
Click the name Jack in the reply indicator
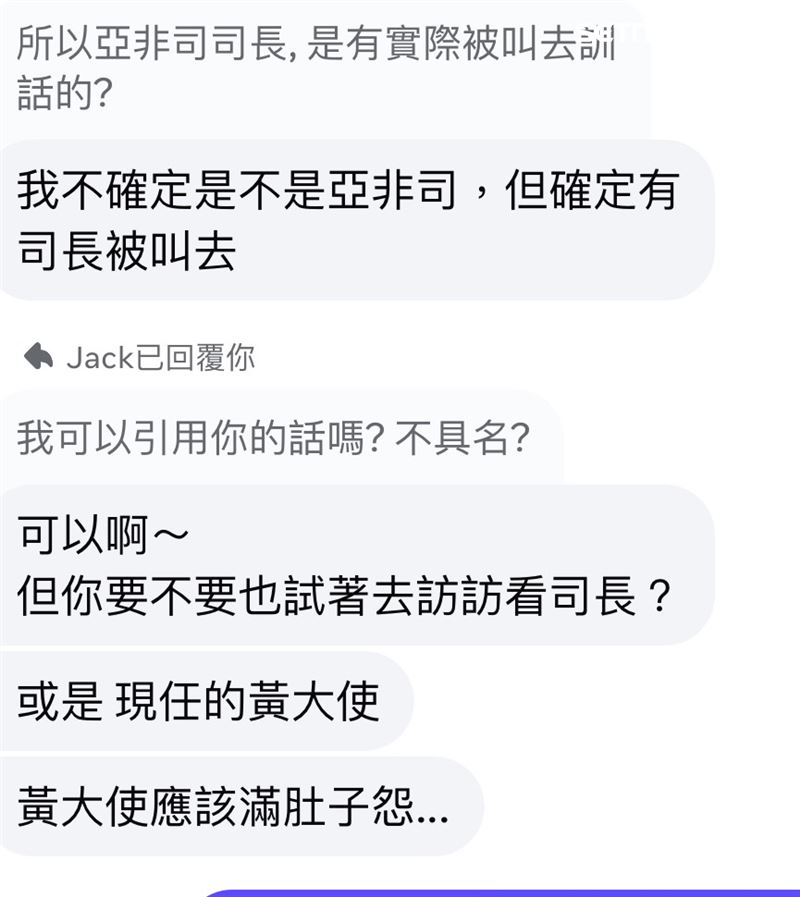pos(90,359)
